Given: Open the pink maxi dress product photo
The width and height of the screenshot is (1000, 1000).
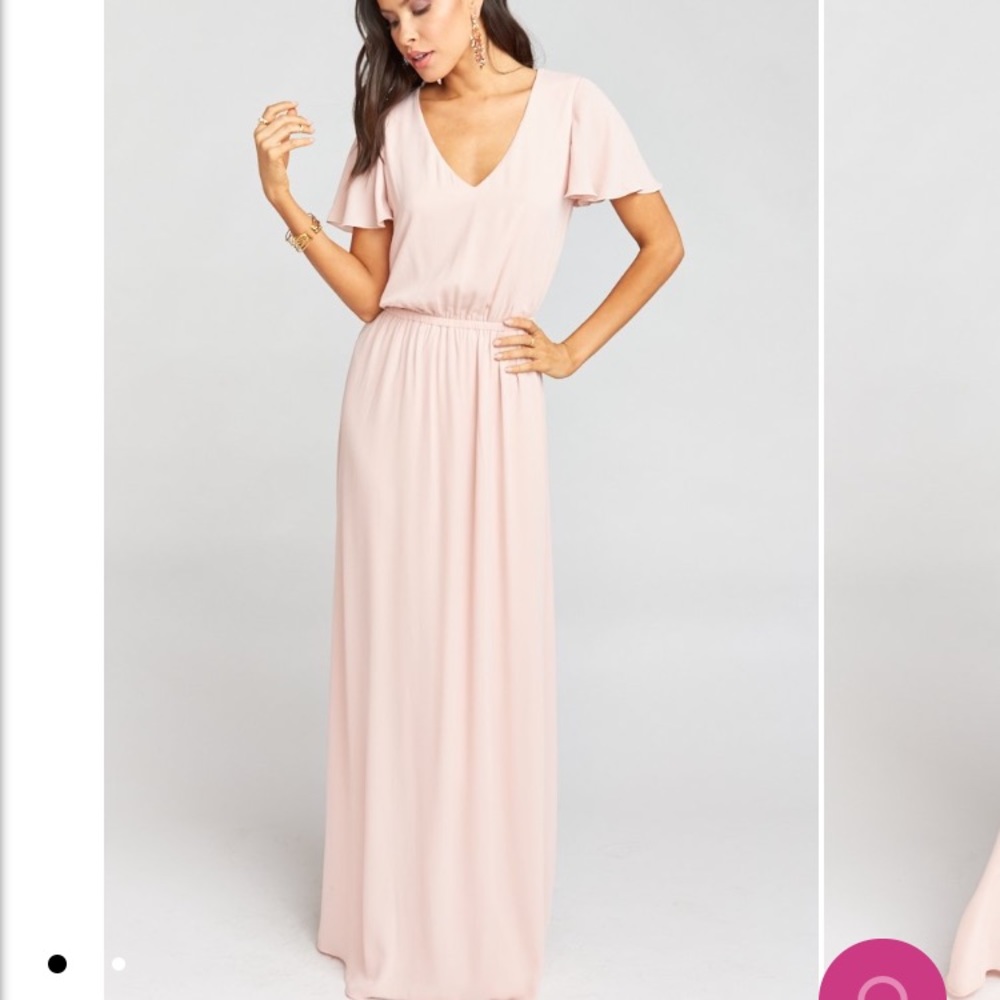Looking at the screenshot, I should pyautogui.click(x=461, y=500).
